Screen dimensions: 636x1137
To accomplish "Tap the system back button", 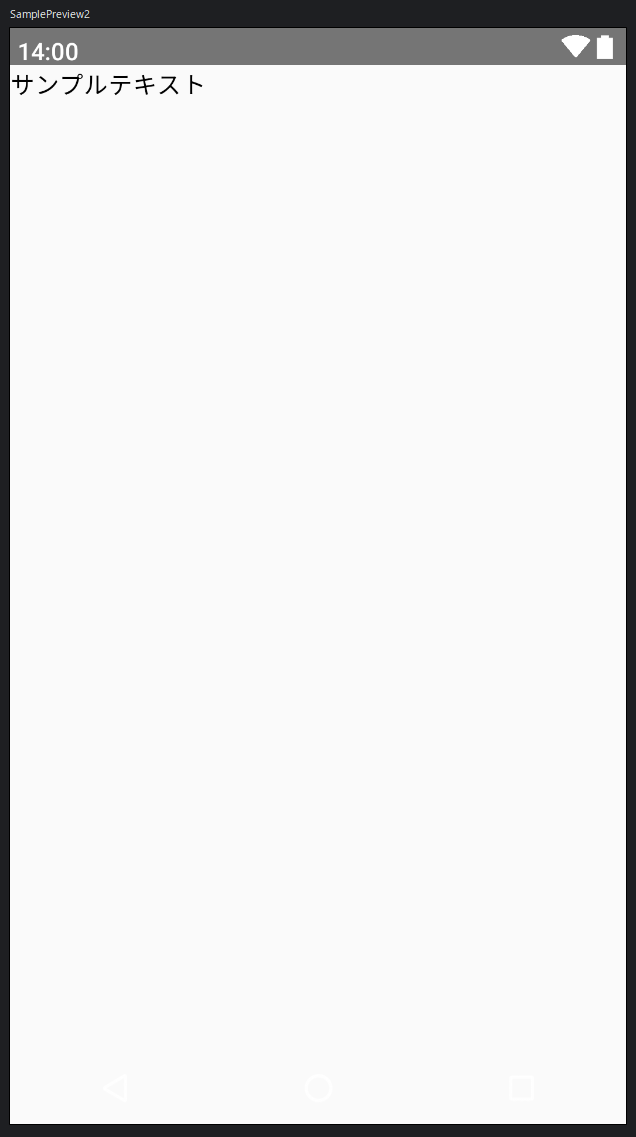I will click(116, 1088).
